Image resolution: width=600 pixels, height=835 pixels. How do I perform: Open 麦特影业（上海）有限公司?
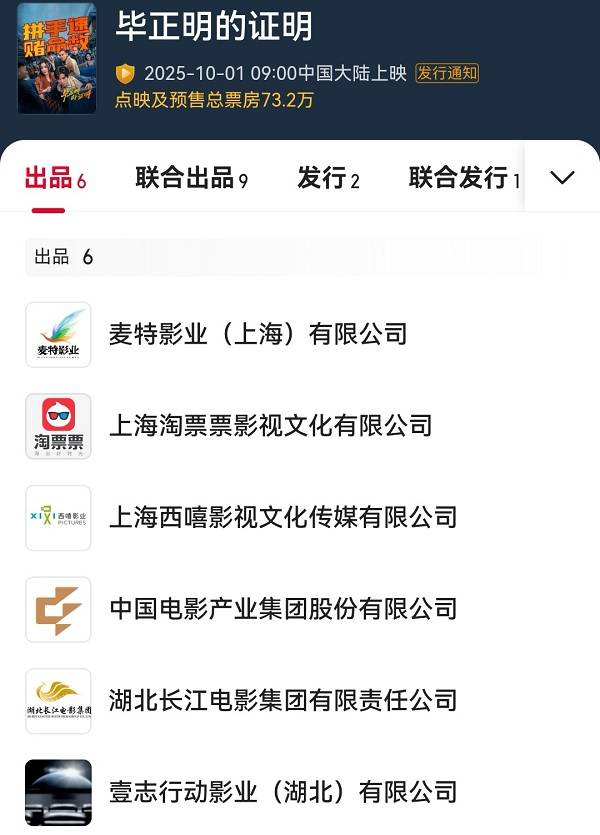tap(258, 334)
